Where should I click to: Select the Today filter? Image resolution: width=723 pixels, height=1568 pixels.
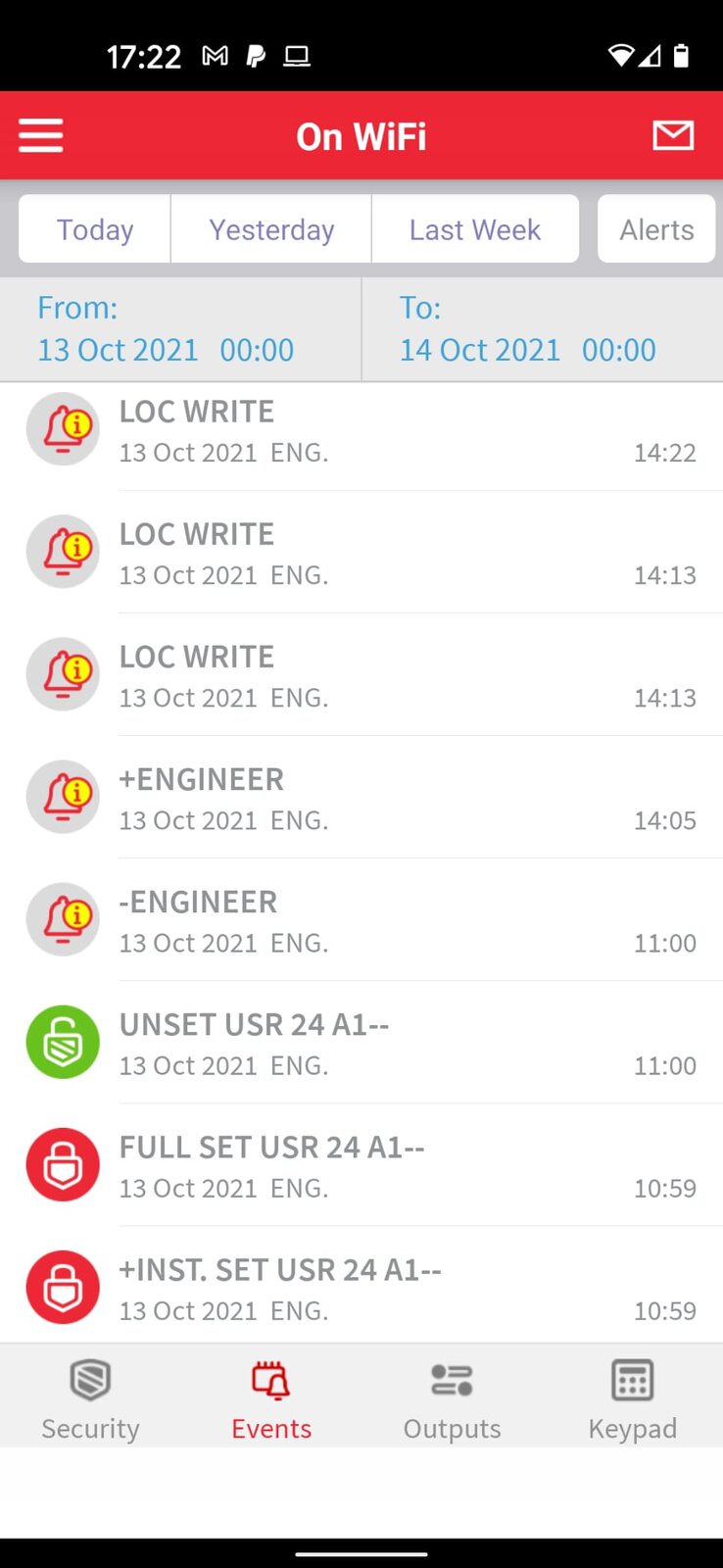click(95, 229)
